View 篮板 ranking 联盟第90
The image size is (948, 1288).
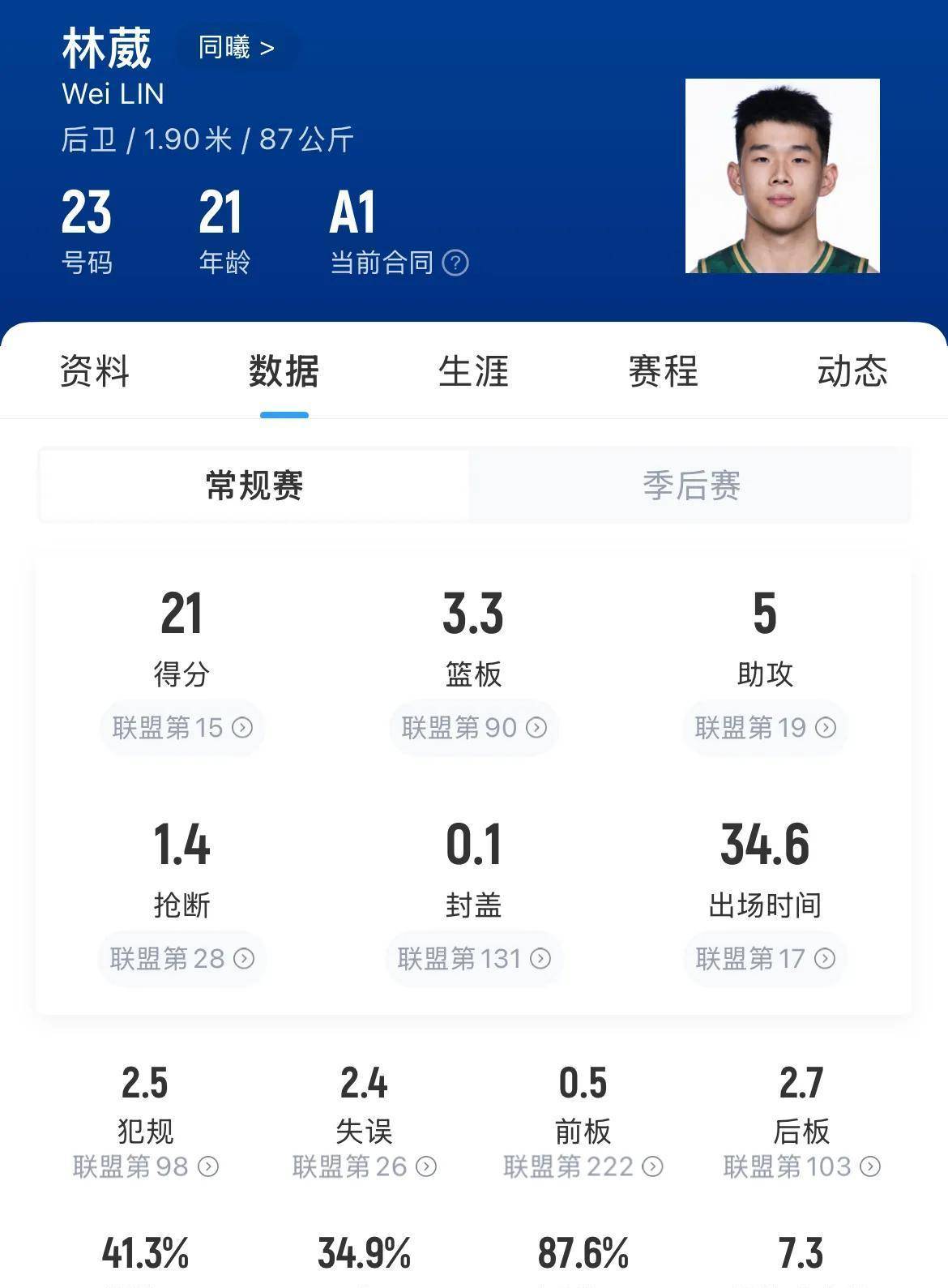tap(474, 727)
